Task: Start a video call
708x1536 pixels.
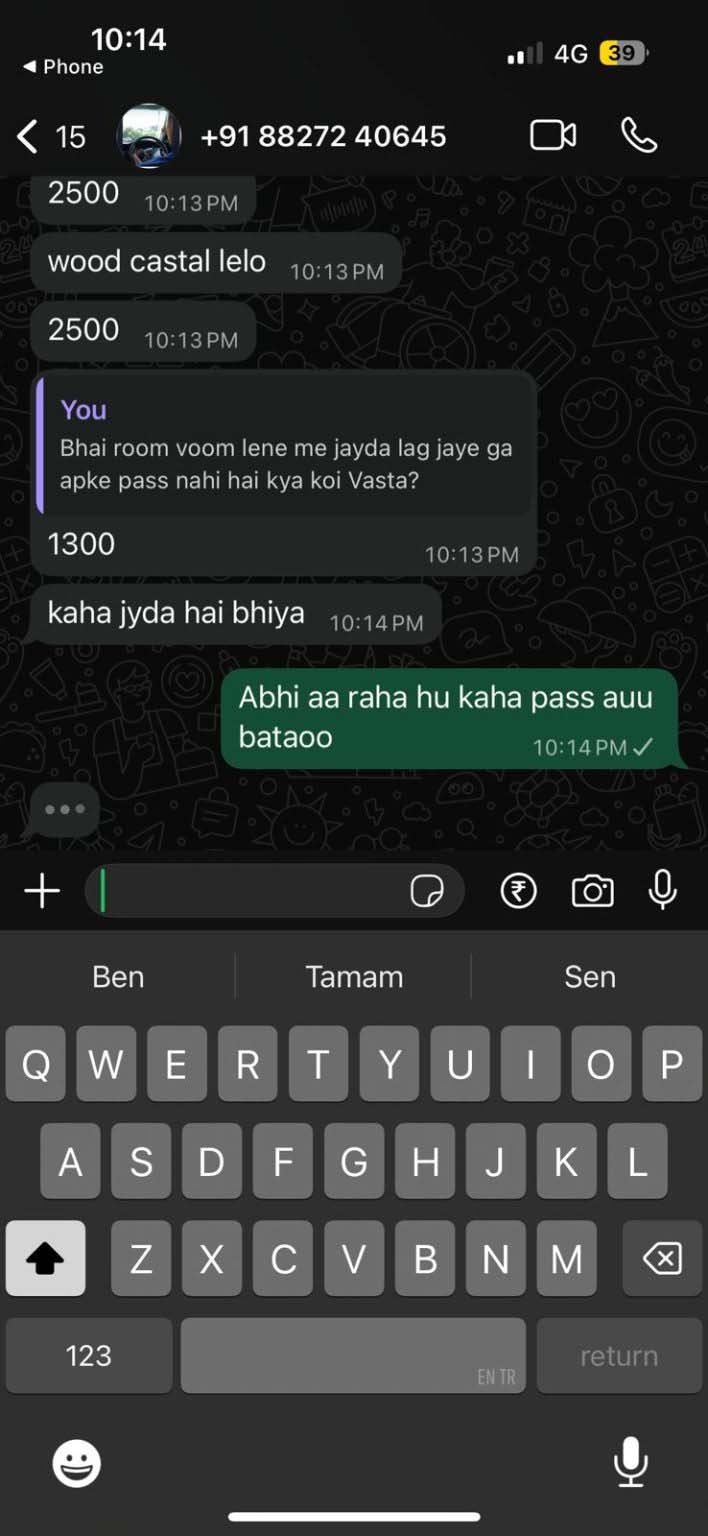Action: click(552, 135)
